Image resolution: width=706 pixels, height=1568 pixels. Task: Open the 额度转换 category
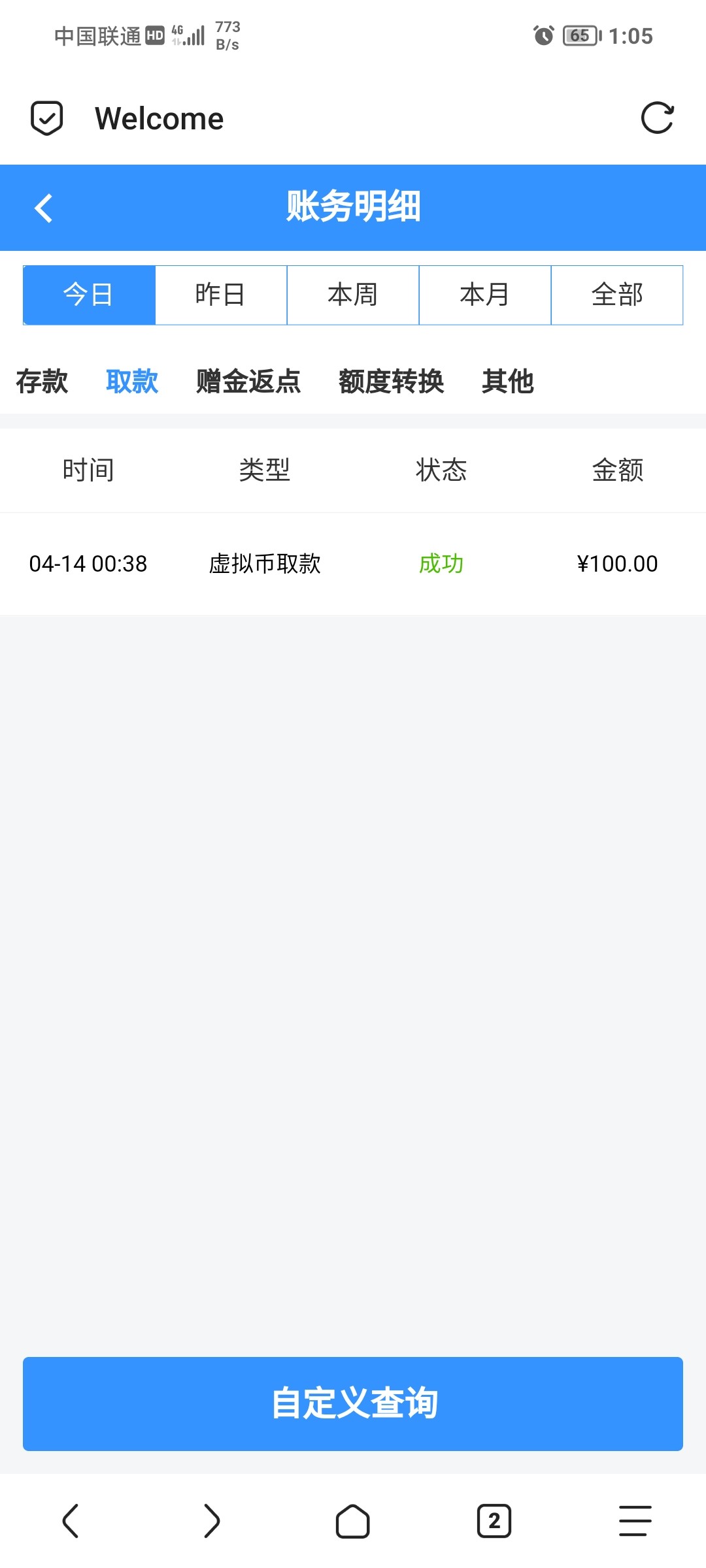pos(391,381)
